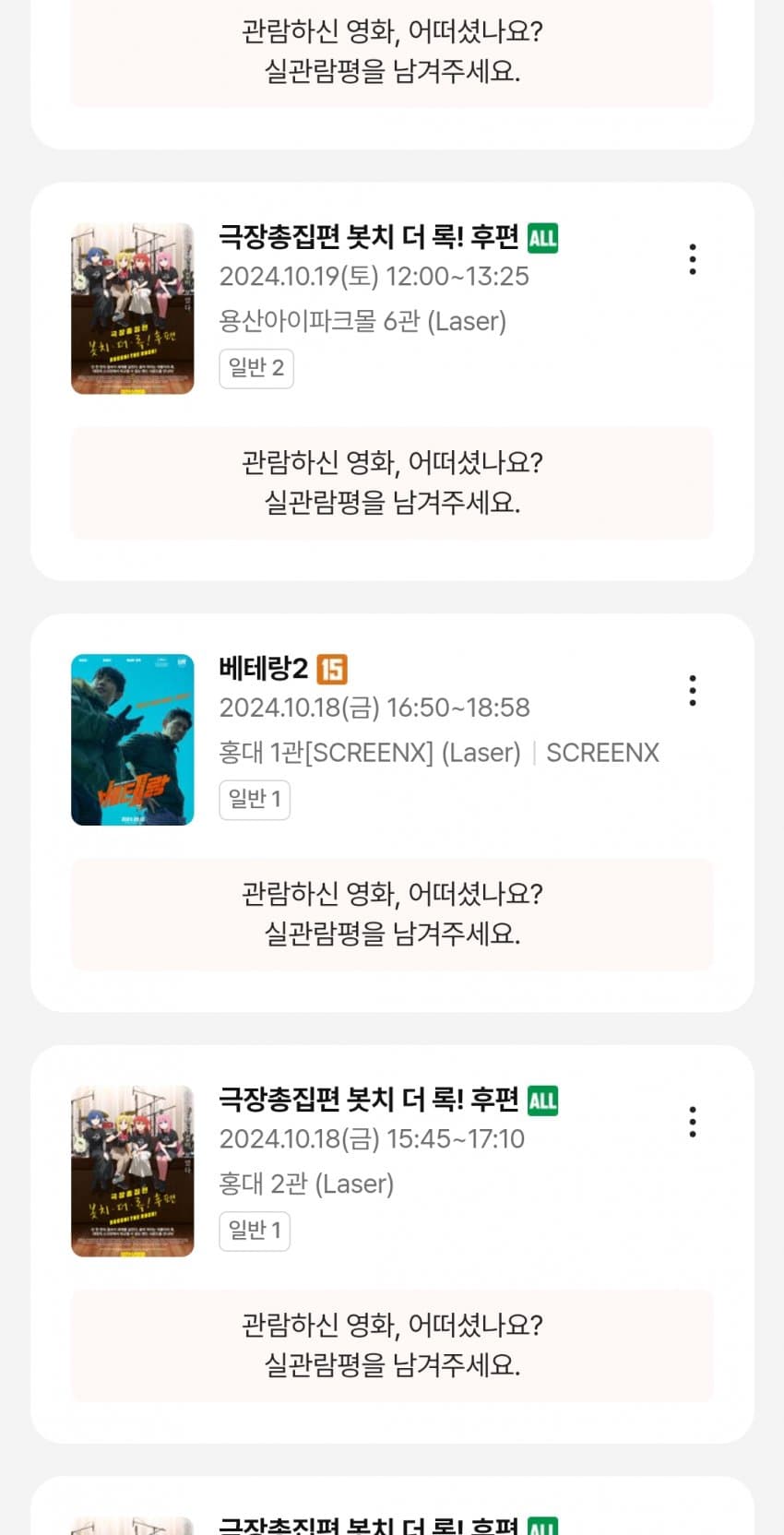Open overflow menu for the 용산아이파크몰 6관 screening
Screen dimensions: 784x1535
(693, 259)
